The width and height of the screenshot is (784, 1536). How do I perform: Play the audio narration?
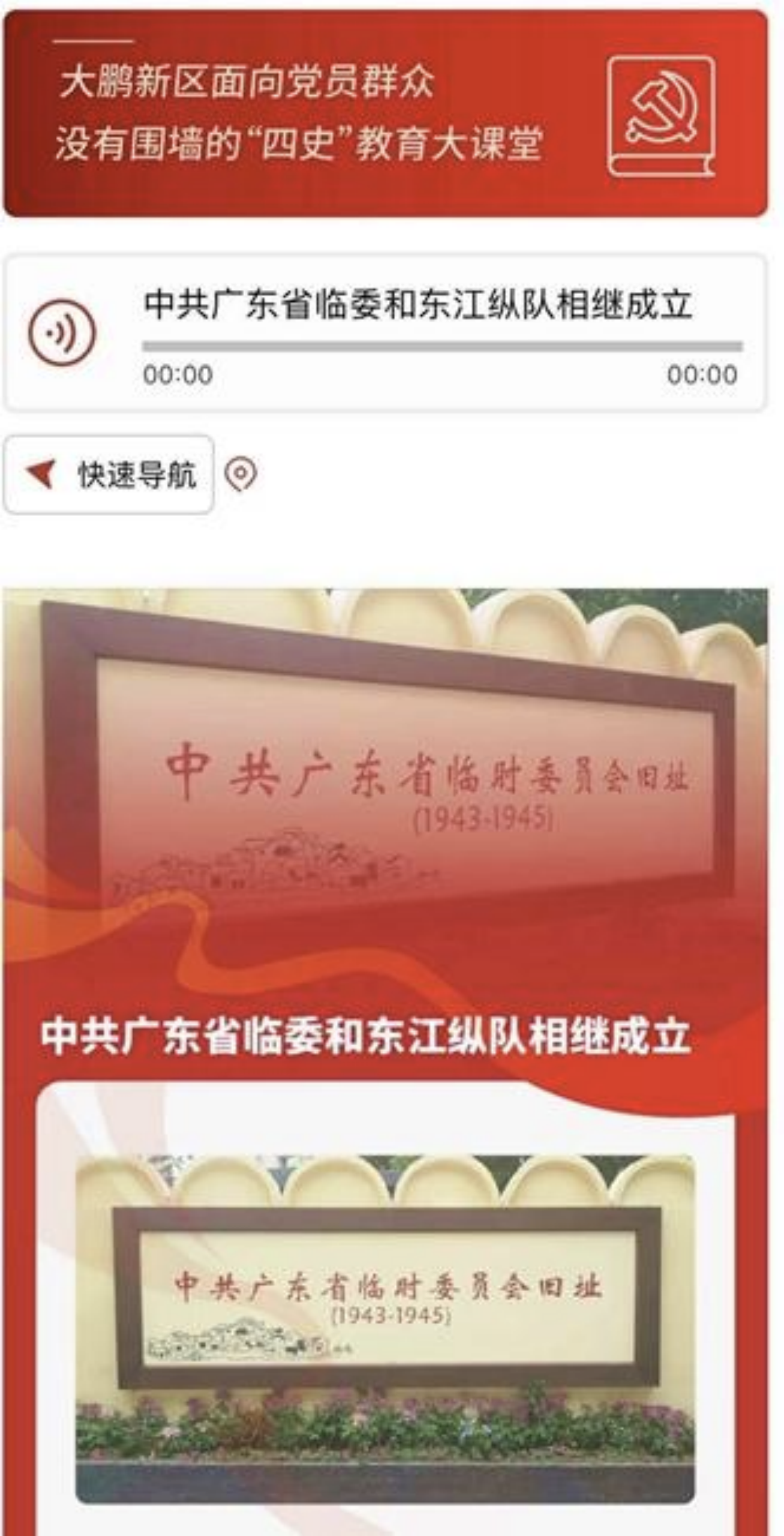(x=62, y=332)
